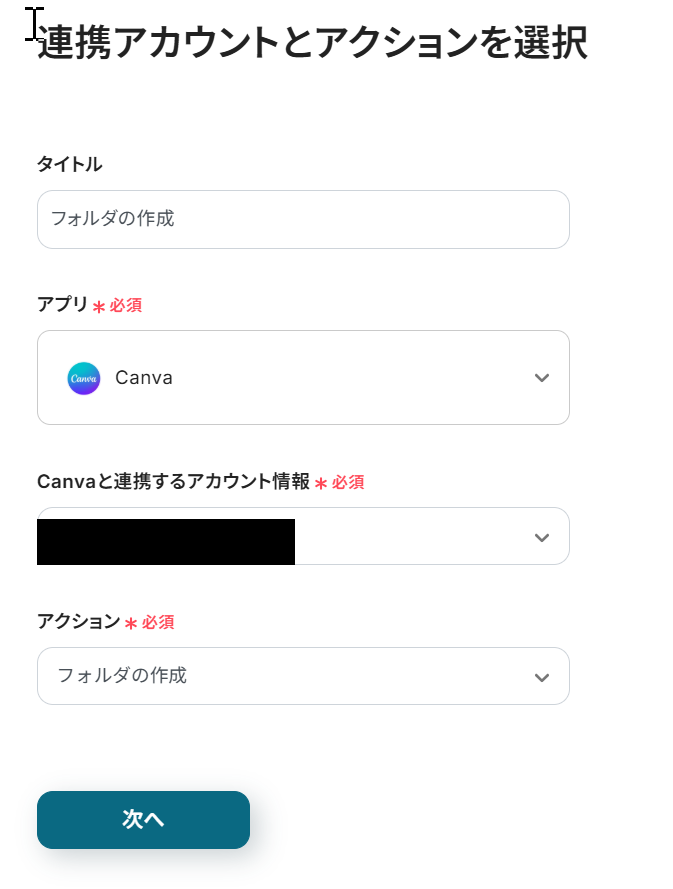
Task: Open the アプリ dropdown showing Canva
Action: click(x=303, y=377)
